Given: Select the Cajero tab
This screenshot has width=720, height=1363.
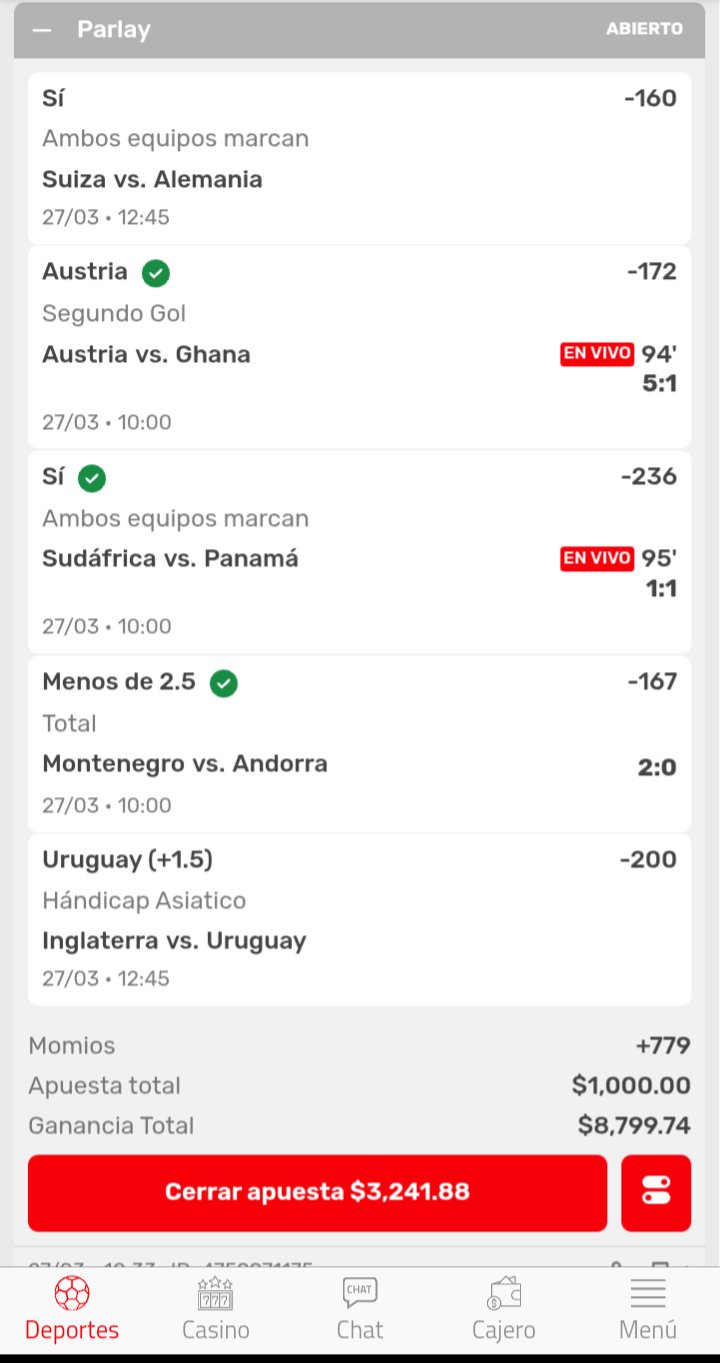Looking at the screenshot, I should pos(504,1308).
